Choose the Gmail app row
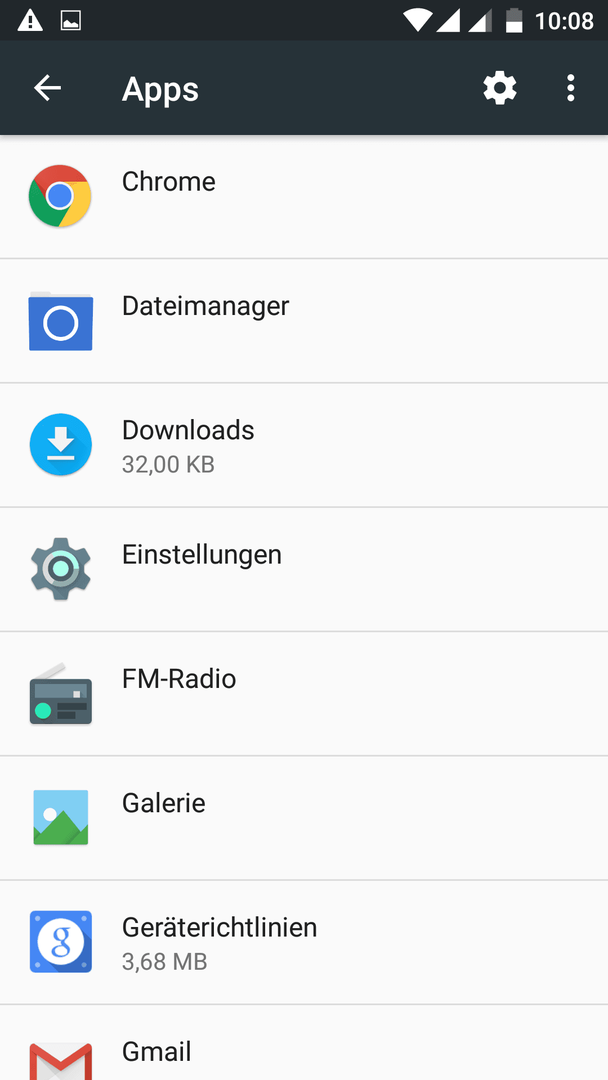 pyautogui.click(x=304, y=1043)
